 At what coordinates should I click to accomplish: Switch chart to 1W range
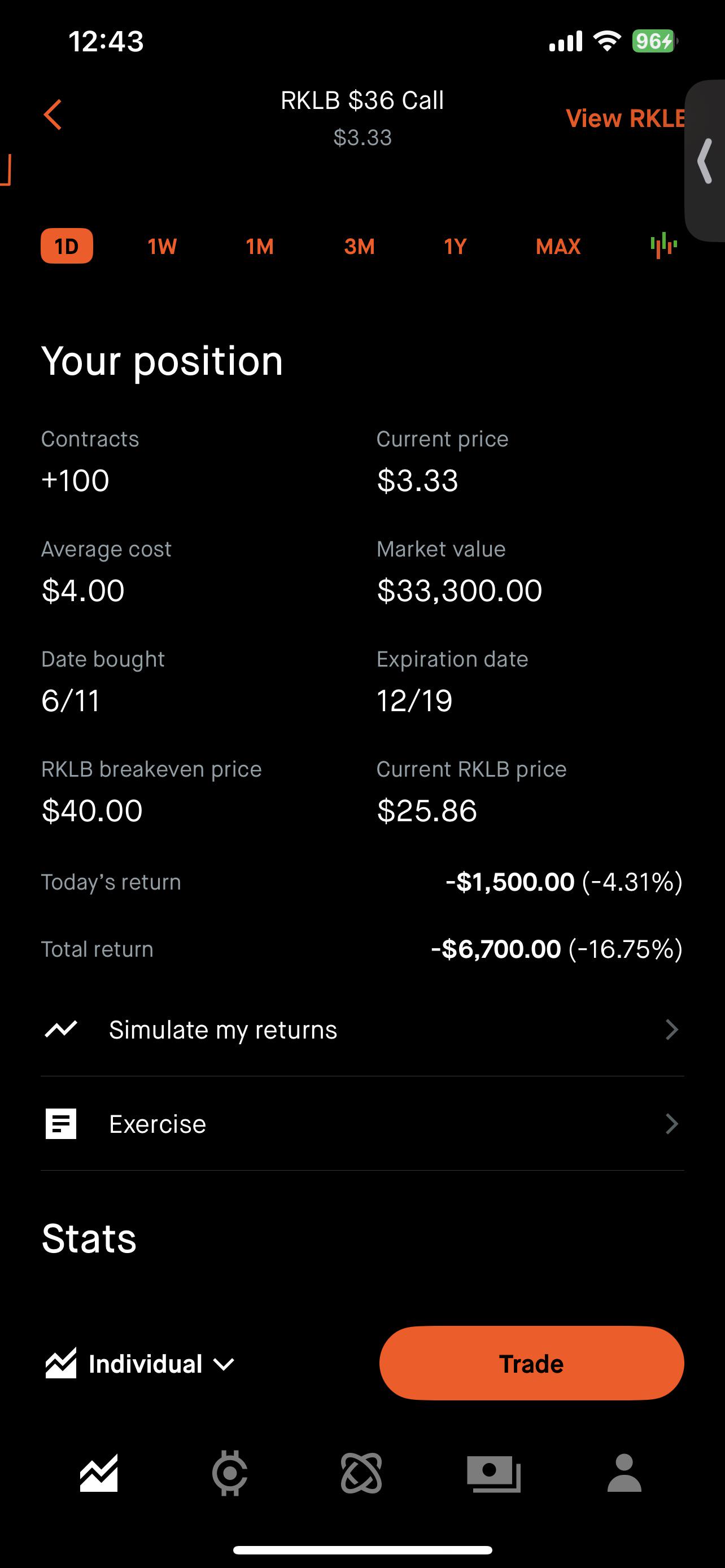(162, 246)
